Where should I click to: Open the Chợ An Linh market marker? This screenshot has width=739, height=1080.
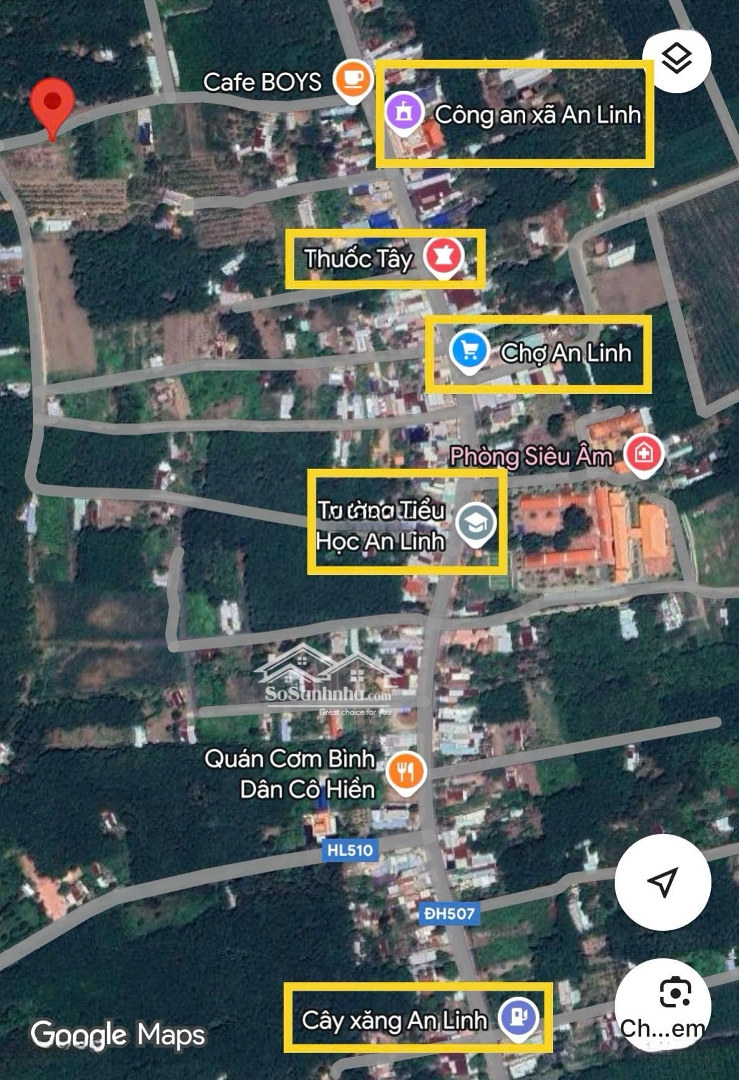(468, 351)
